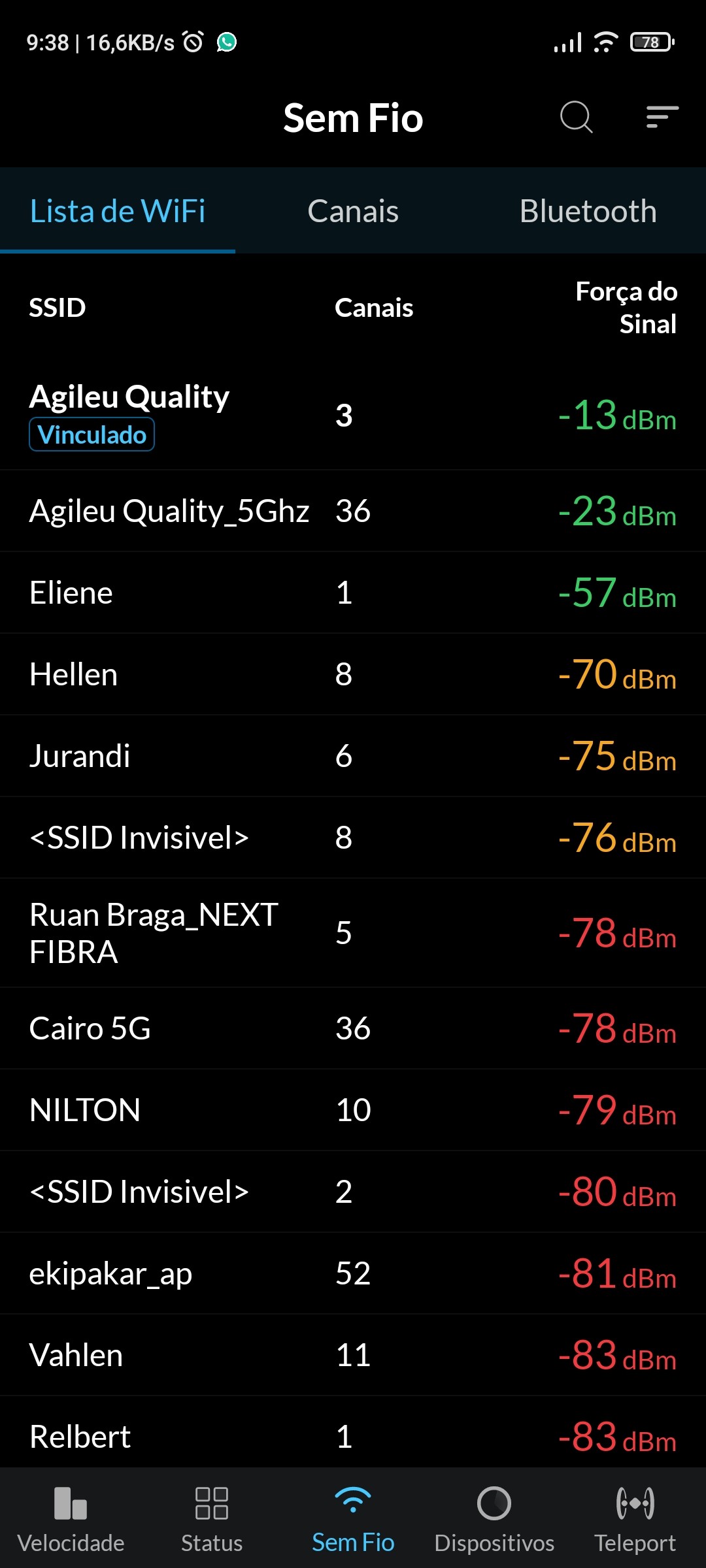Open Ruan Braga_NEXT FIBRA network details
The width and height of the screenshot is (706, 1568).
point(353,933)
